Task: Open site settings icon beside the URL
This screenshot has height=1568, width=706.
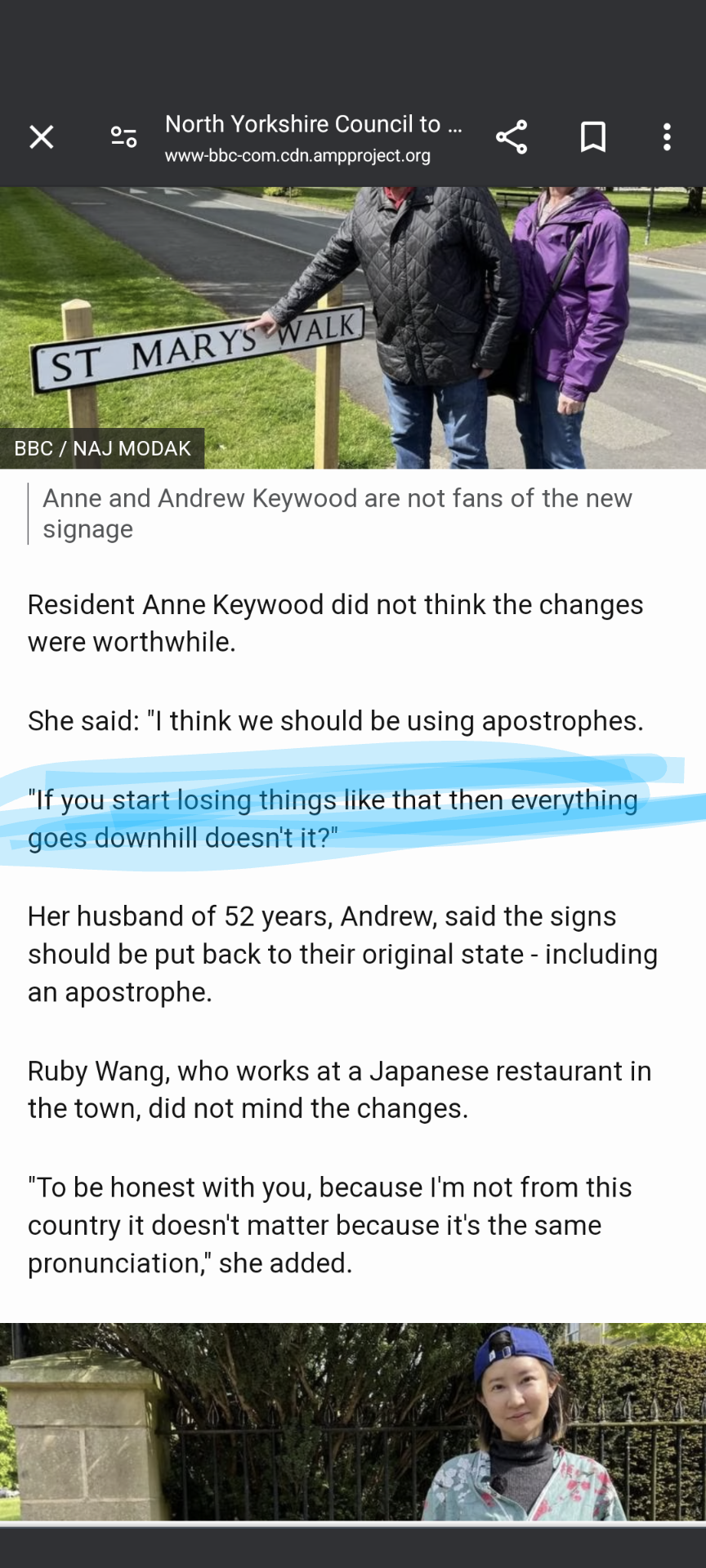Action: coord(123,137)
